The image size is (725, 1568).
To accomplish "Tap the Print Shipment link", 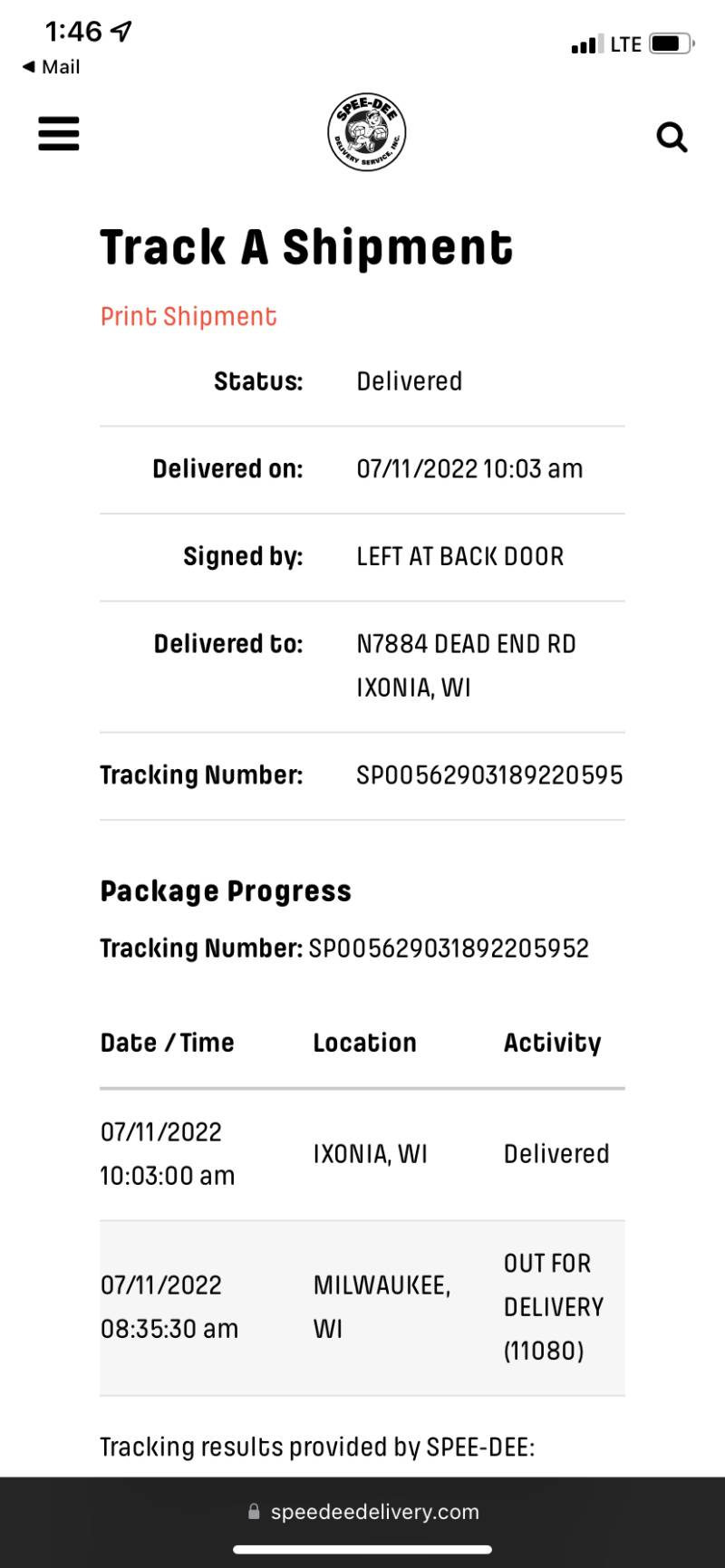I will click(x=188, y=316).
